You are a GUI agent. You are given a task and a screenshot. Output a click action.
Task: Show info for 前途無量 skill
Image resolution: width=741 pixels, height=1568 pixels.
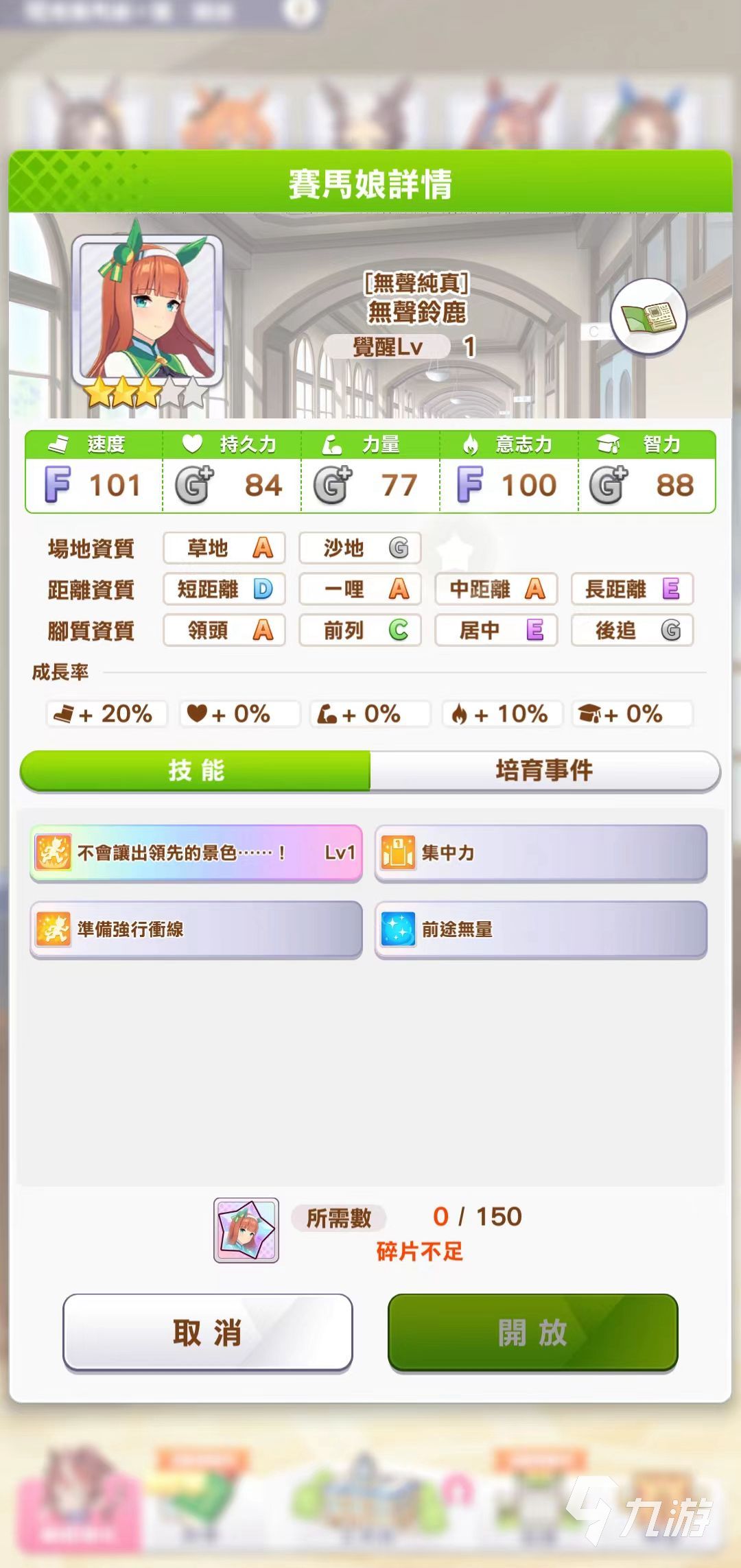541,929
